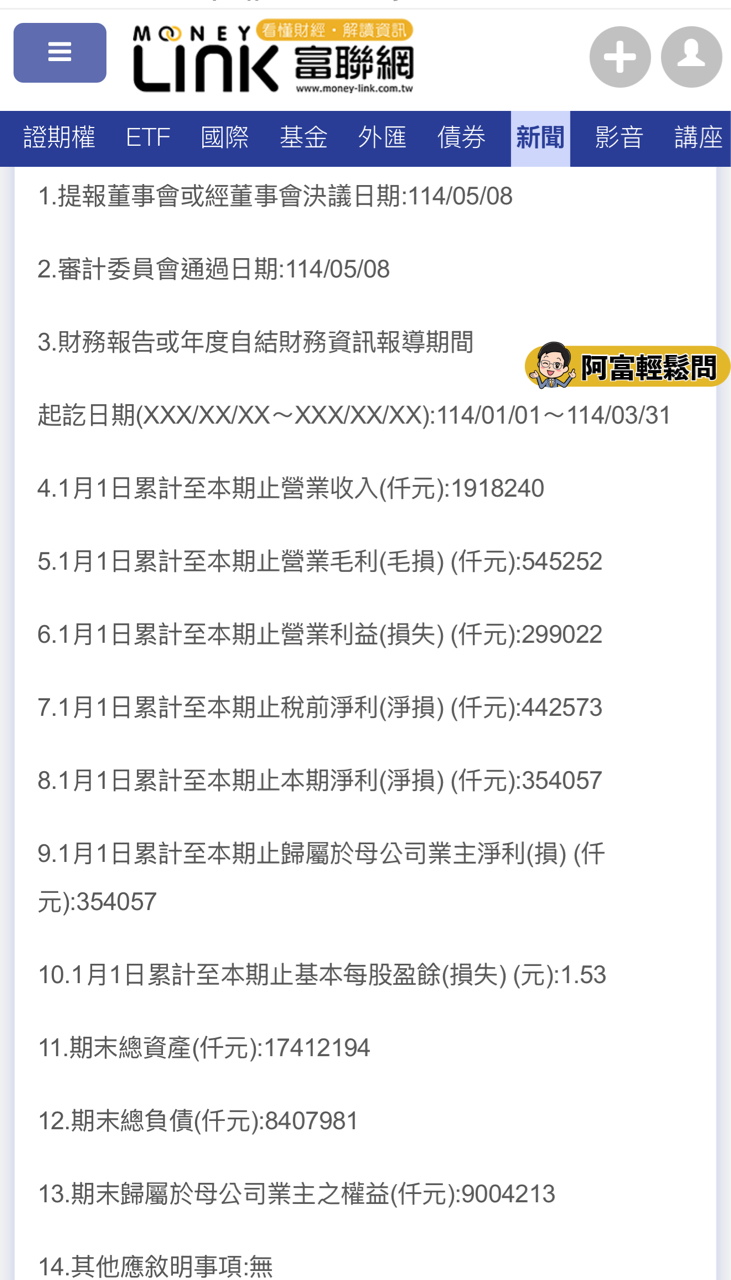The width and height of the screenshot is (731, 1280).
Task: Tap the plus icon in header
Action: (619, 57)
